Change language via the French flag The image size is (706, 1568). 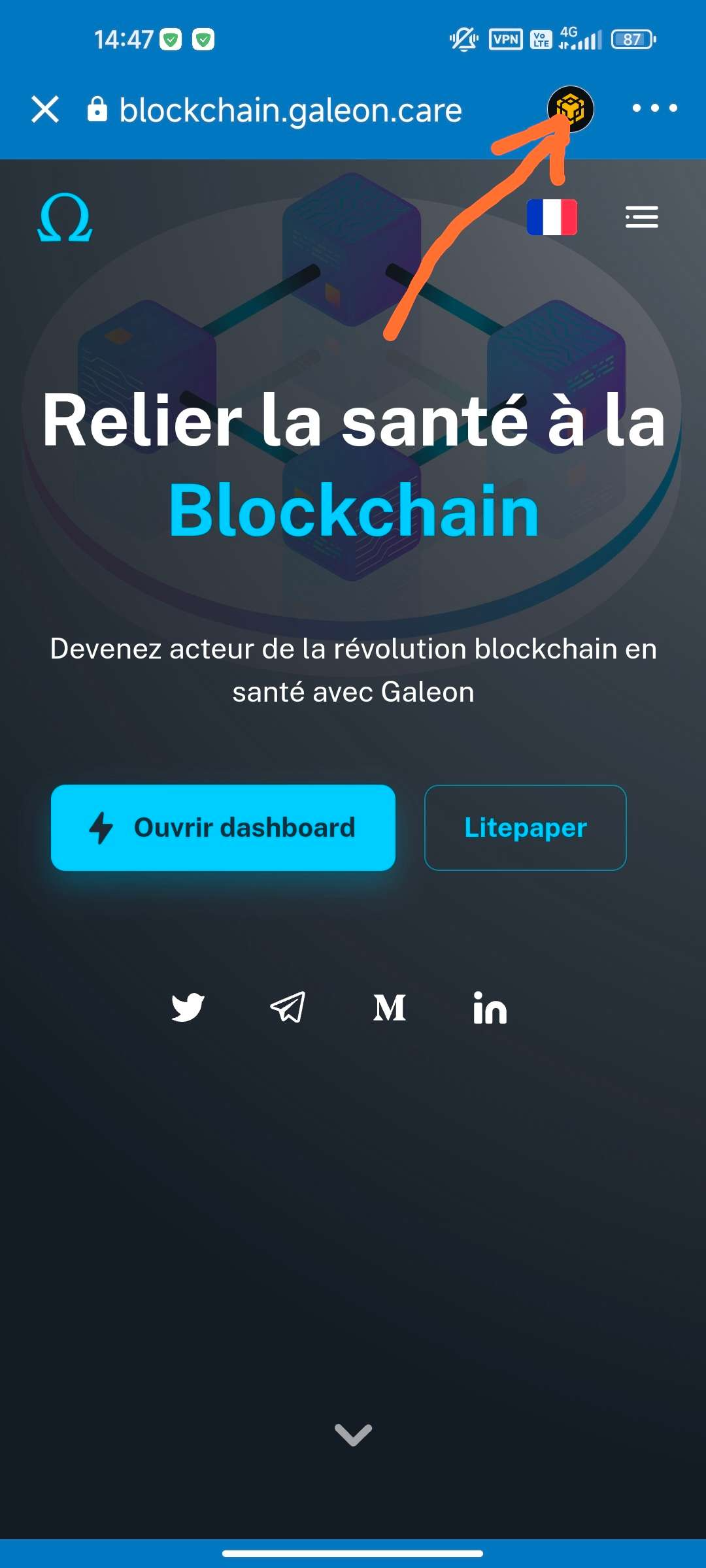pyautogui.click(x=552, y=217)
